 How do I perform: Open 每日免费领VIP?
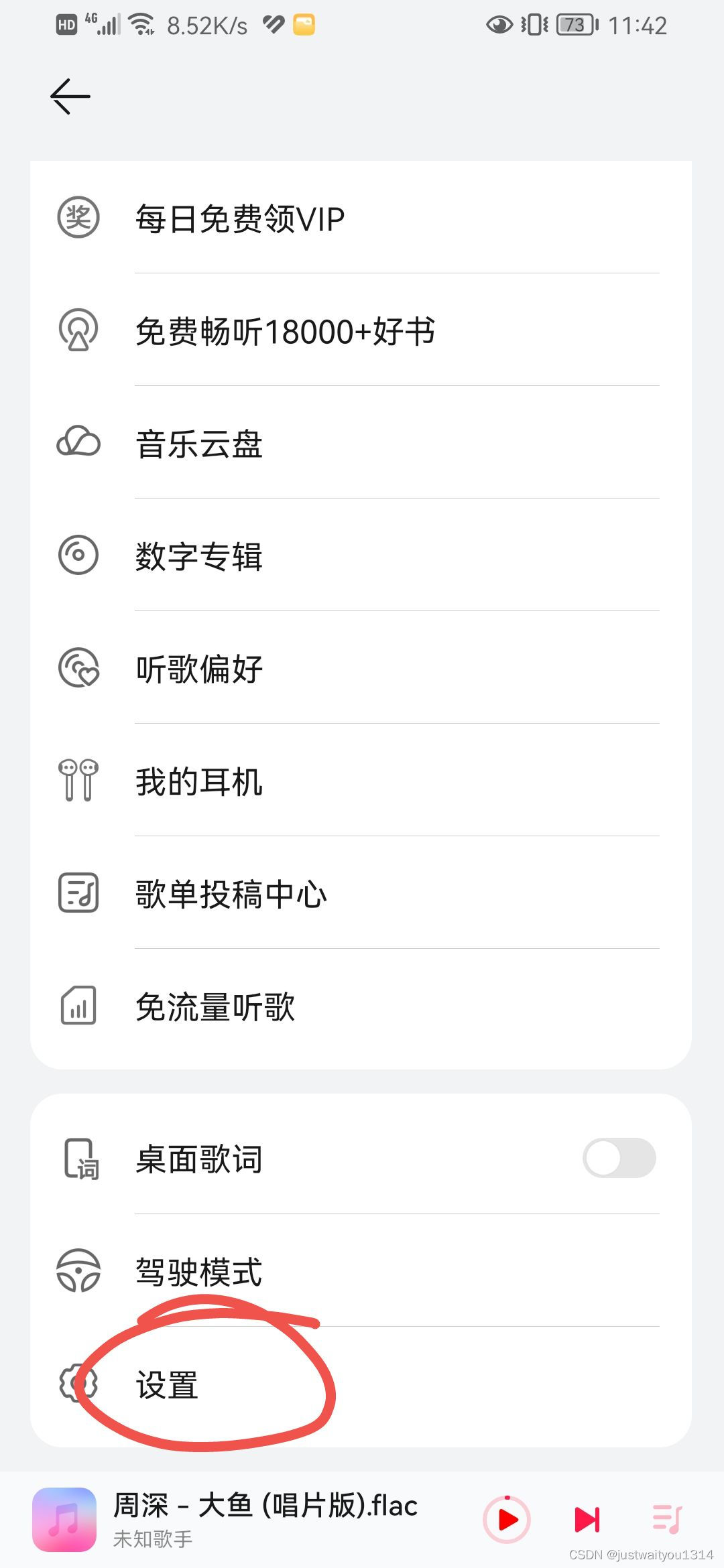pyautogui.click(x=240, y=218)
